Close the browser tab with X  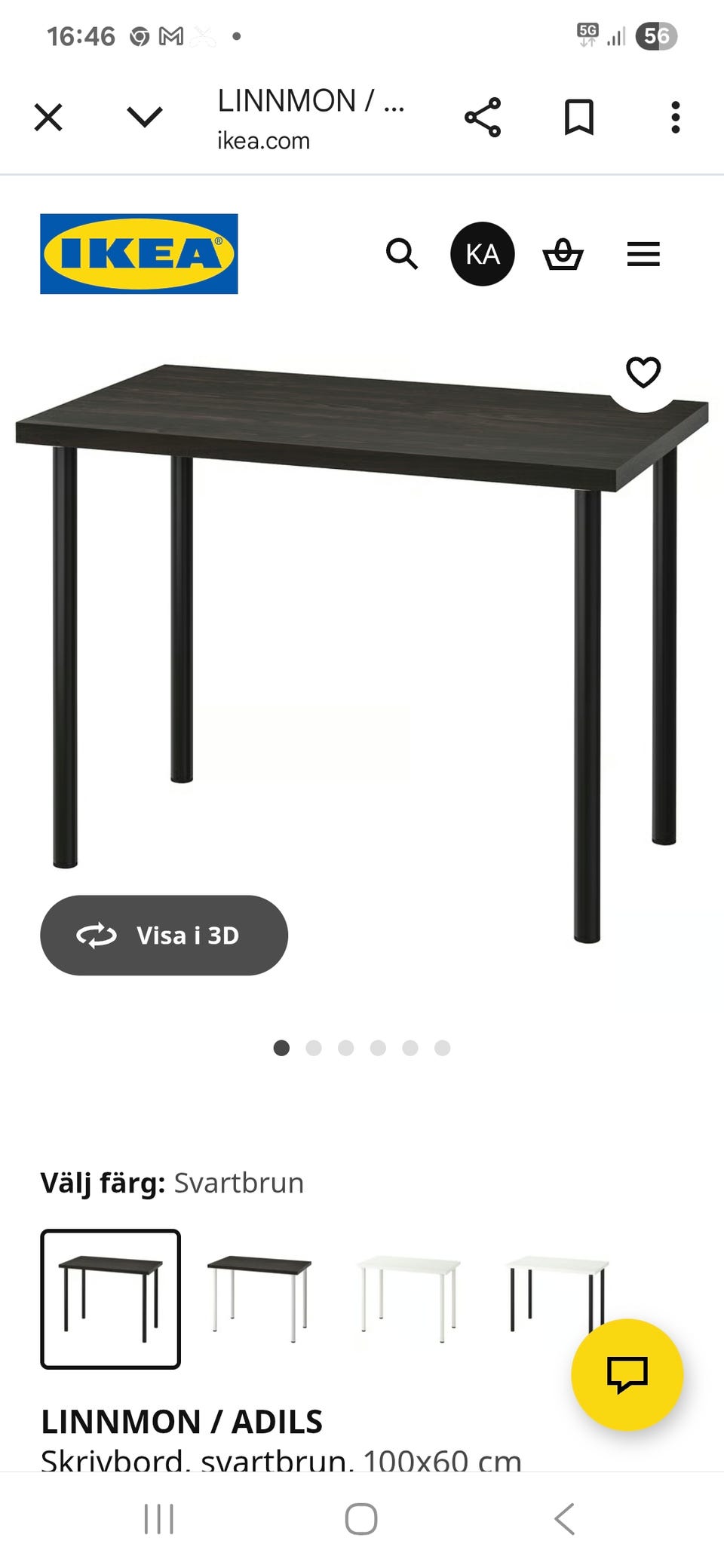[x=48, y=118]
